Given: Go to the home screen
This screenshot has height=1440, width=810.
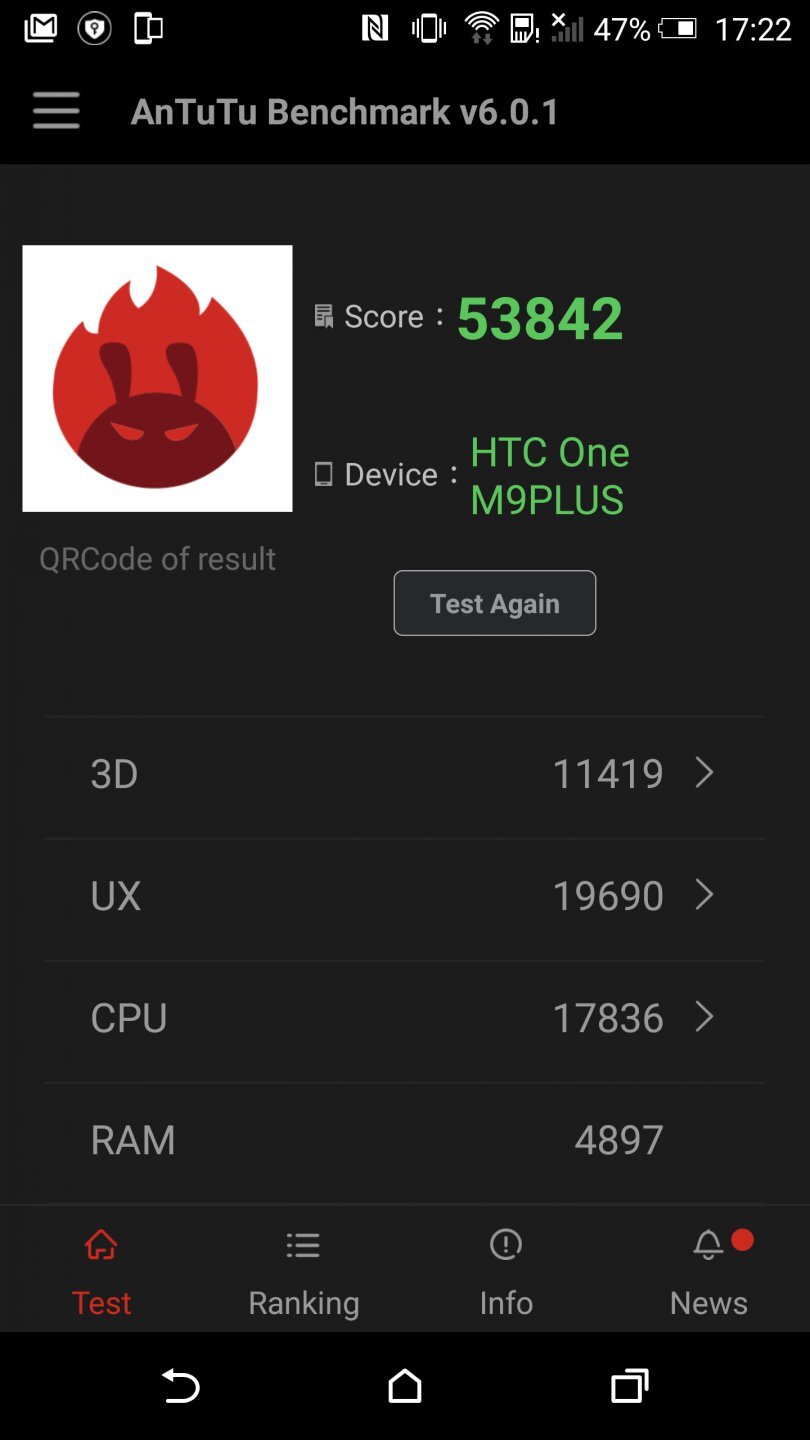Looking at the screenshot, I should 404,1386.
